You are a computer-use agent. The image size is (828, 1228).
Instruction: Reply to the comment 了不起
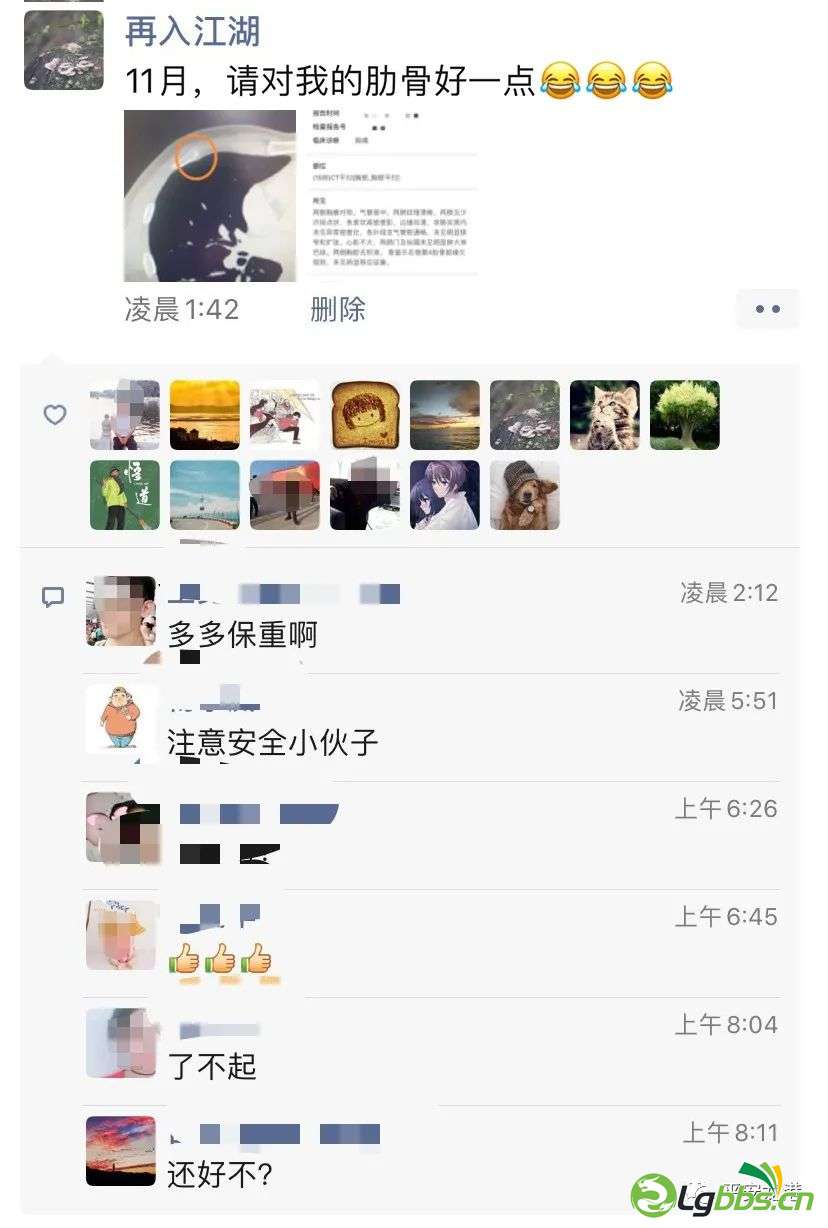click(x=212, y=1066)
